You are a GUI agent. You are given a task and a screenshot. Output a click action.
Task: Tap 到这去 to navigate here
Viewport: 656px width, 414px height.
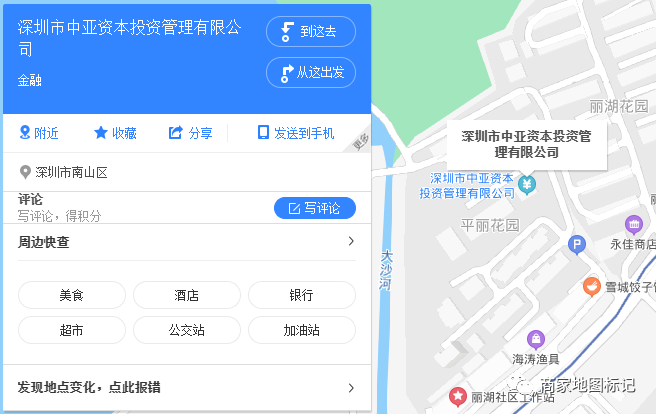(310, 32)
